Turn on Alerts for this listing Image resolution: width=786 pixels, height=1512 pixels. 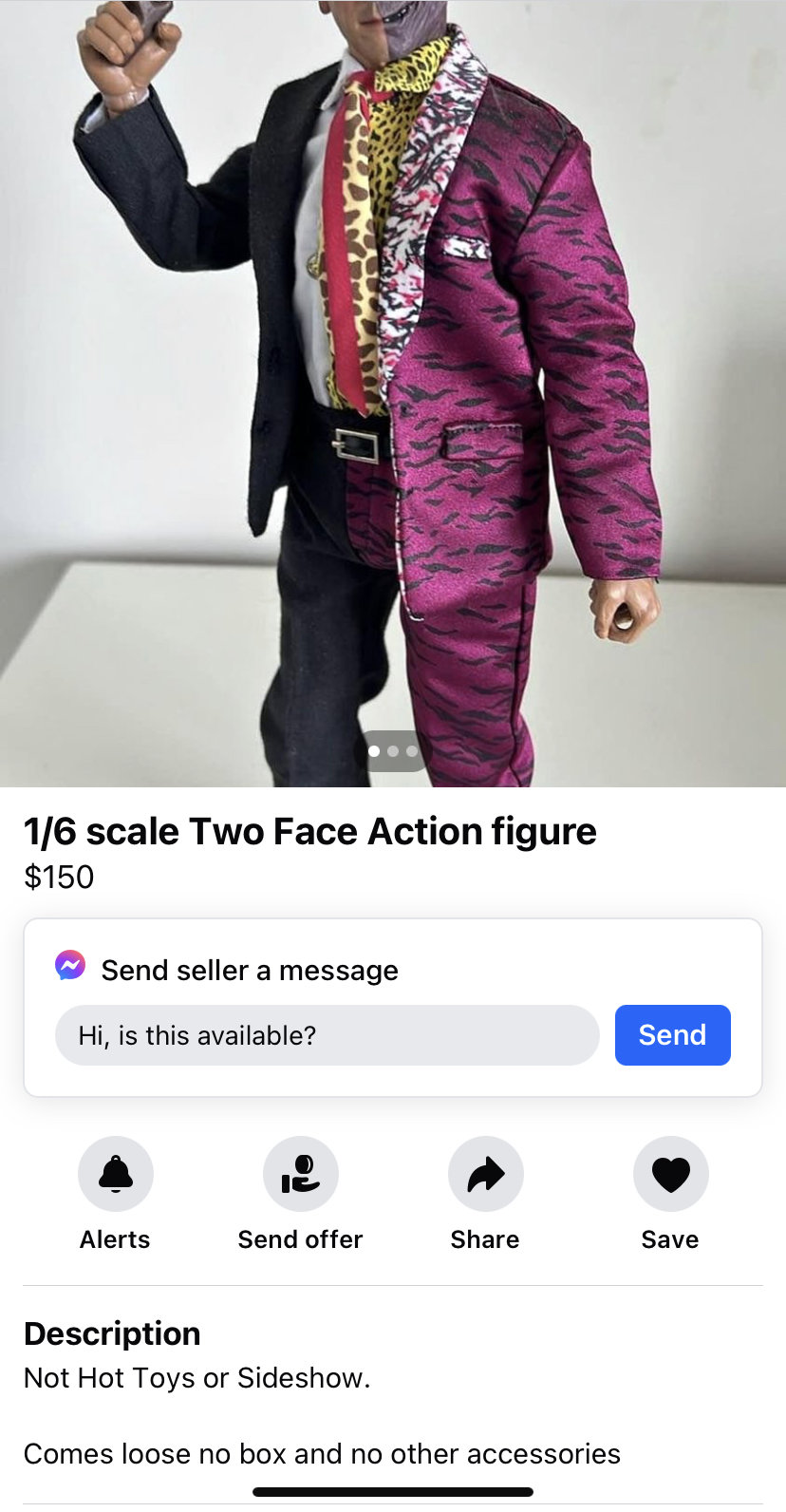115,1174
